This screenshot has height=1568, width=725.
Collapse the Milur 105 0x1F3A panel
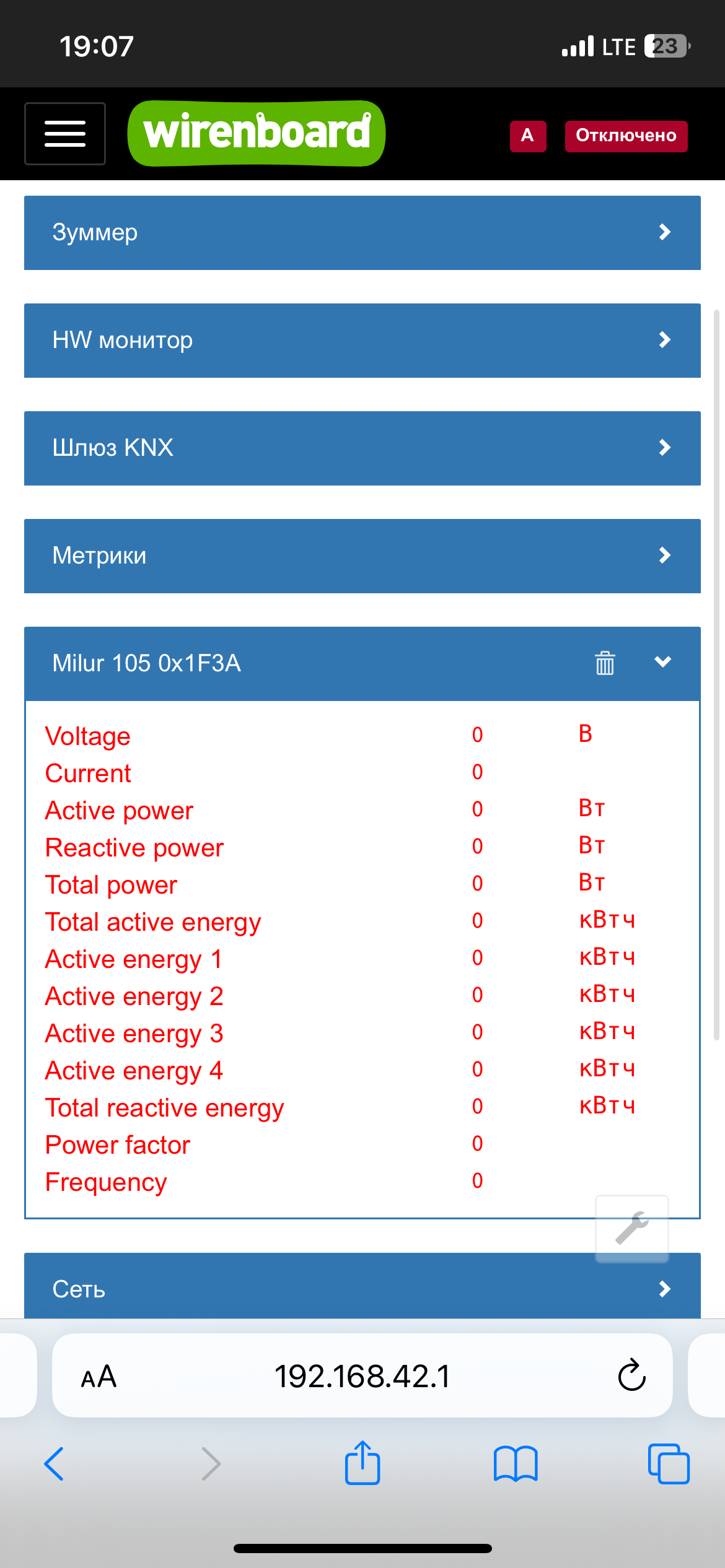point(663,662)
